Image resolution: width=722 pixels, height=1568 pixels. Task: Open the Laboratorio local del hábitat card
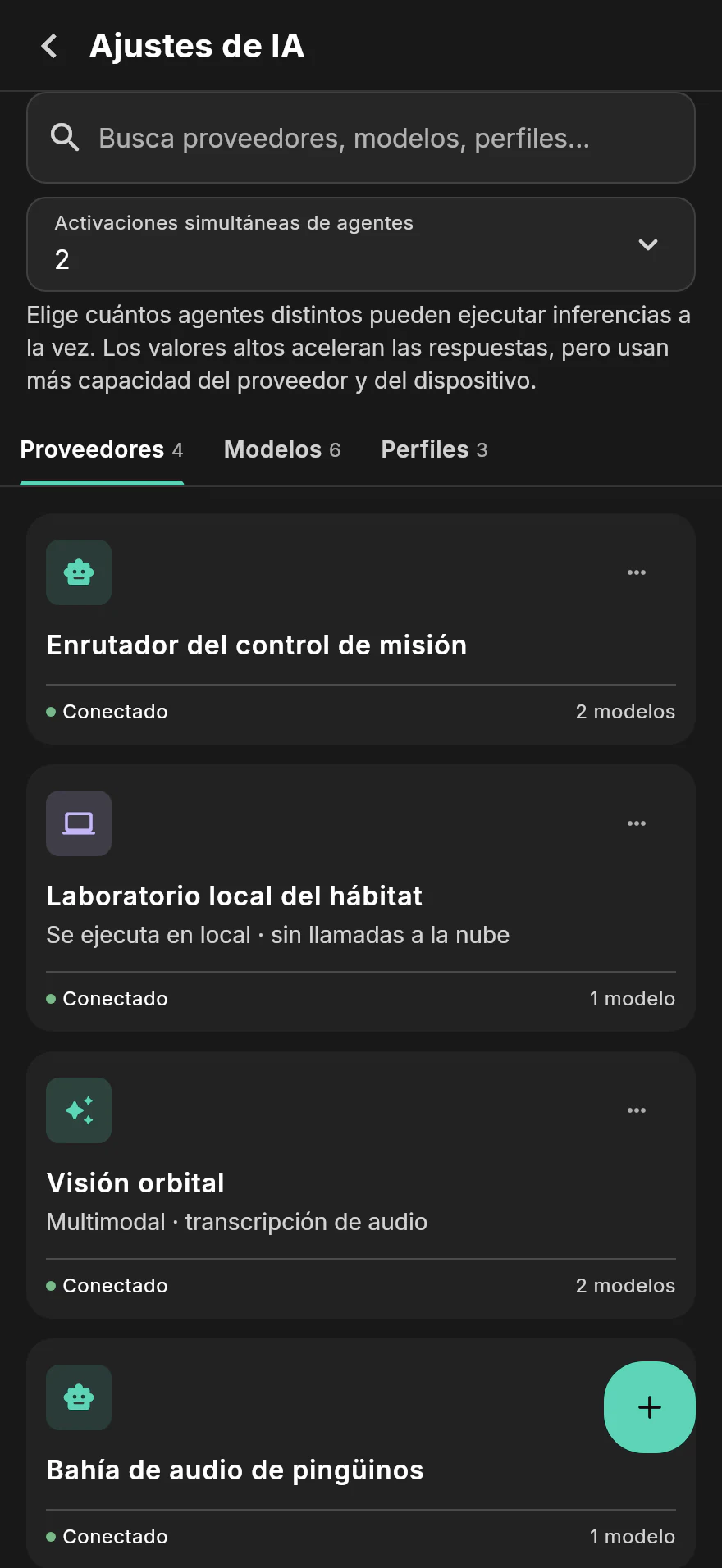[361, 898]
